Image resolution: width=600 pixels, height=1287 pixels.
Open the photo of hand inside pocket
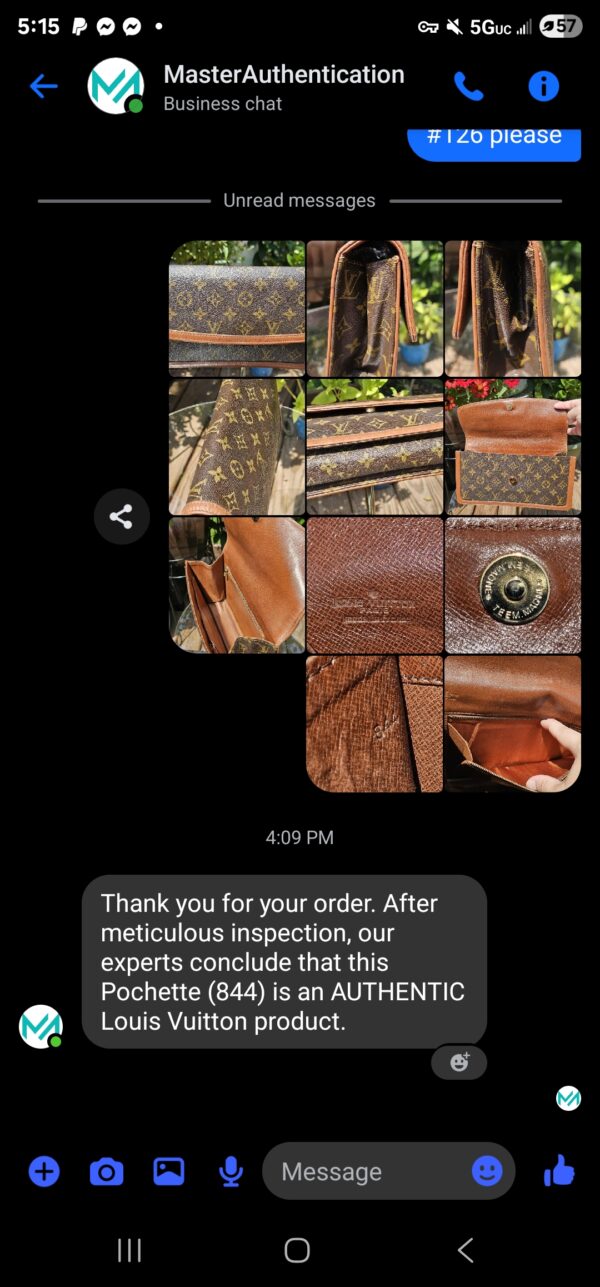click(512, 723)
